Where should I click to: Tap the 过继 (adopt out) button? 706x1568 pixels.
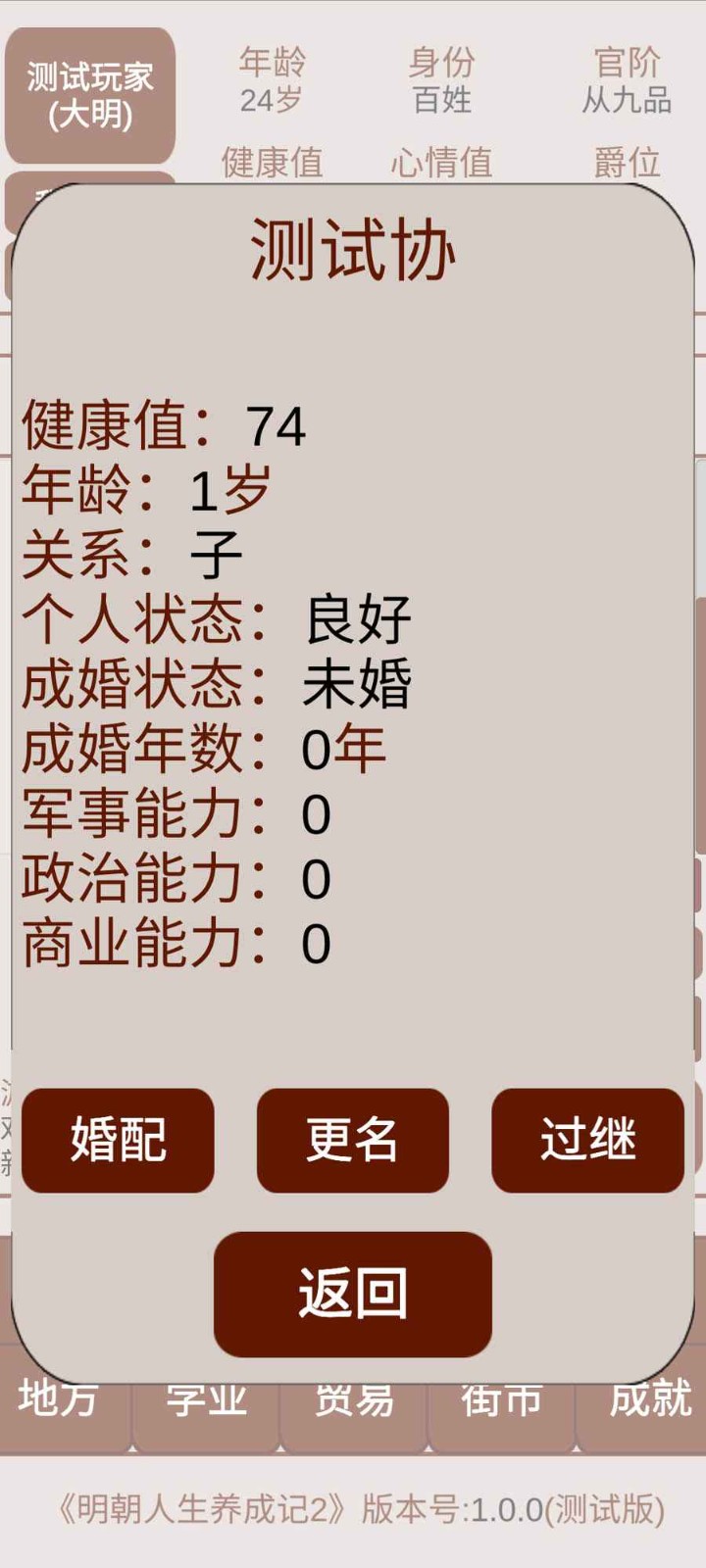[587, 1142]
